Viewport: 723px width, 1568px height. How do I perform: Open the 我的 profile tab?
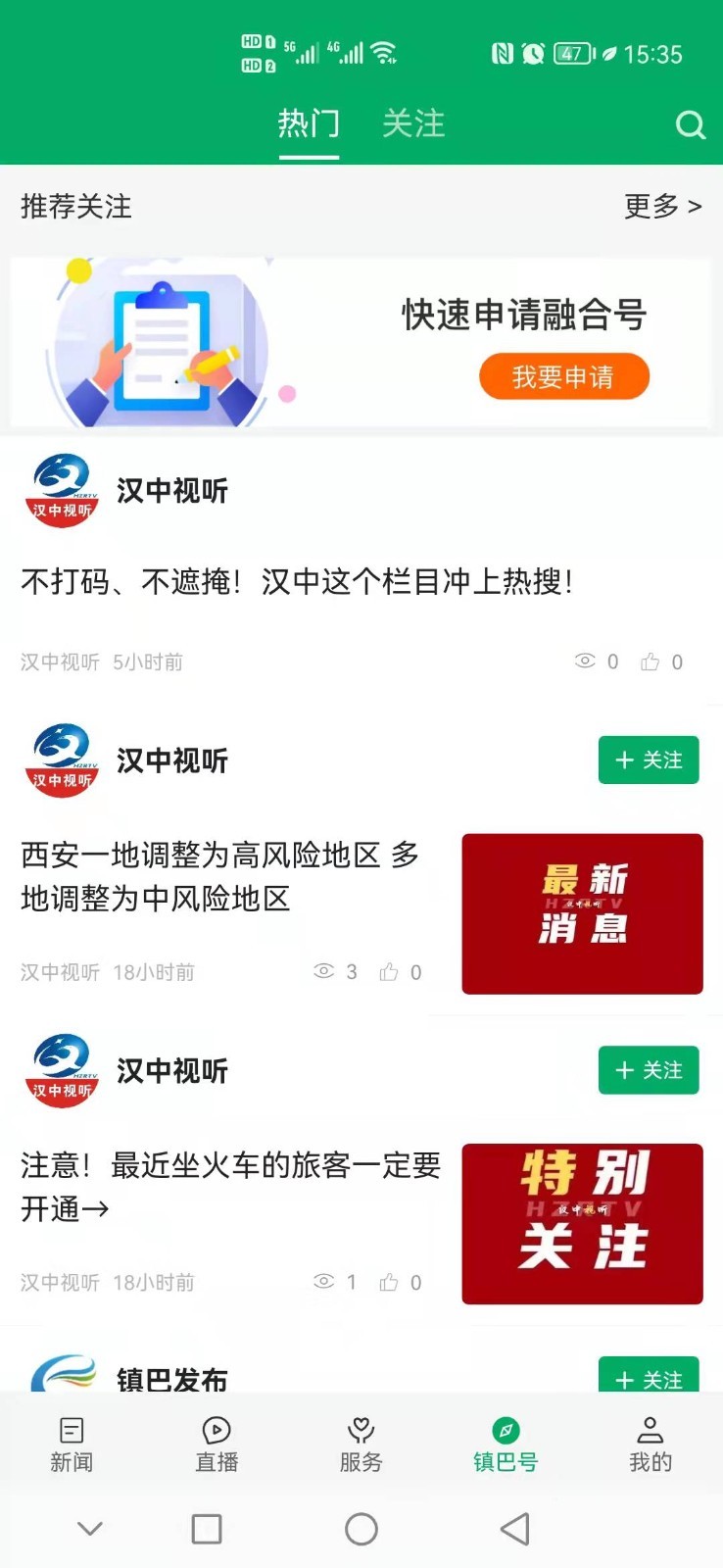pyautogui.click(x=650, y=1444)
